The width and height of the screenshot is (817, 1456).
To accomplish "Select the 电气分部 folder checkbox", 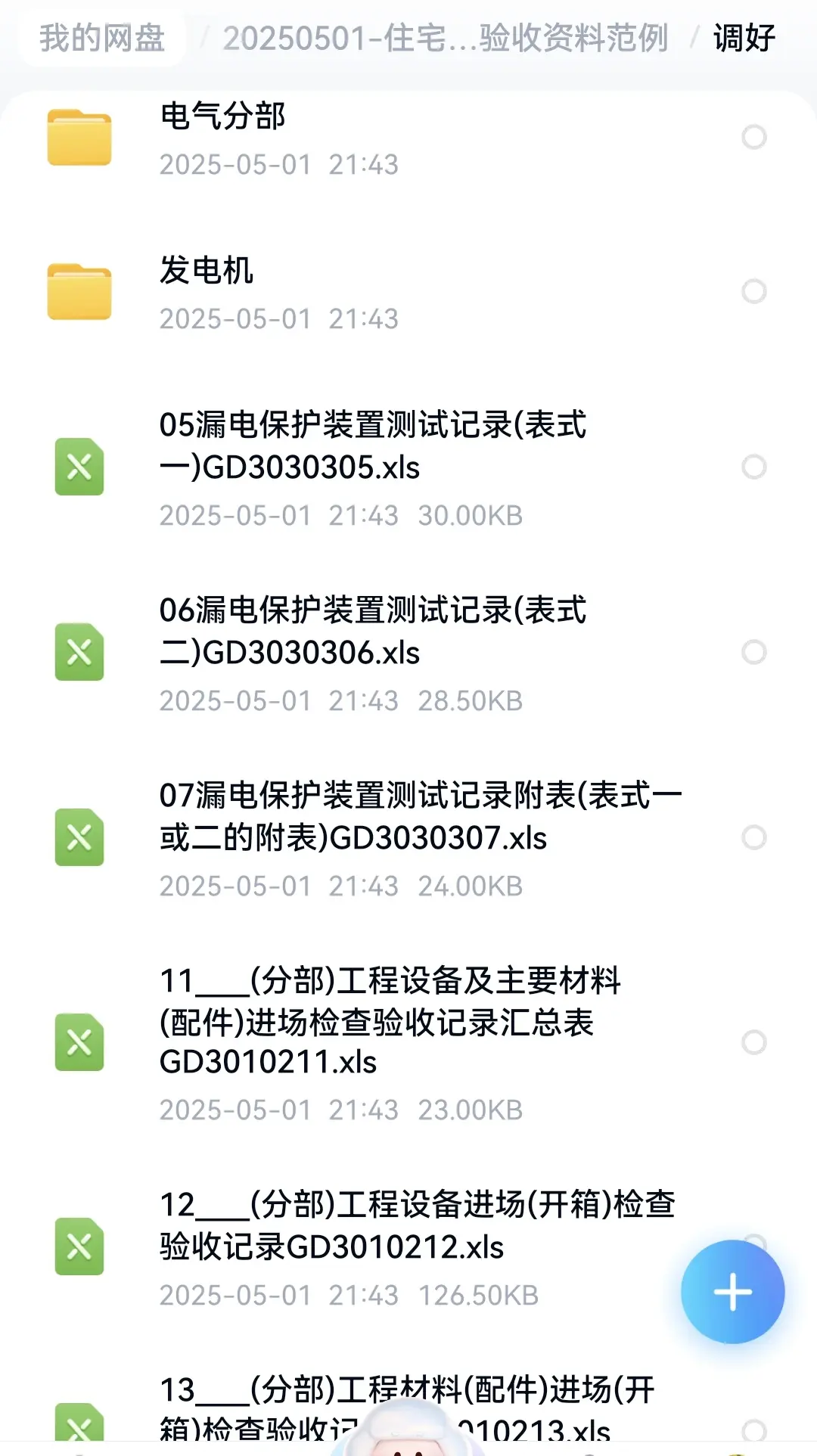I will point(754,137).
